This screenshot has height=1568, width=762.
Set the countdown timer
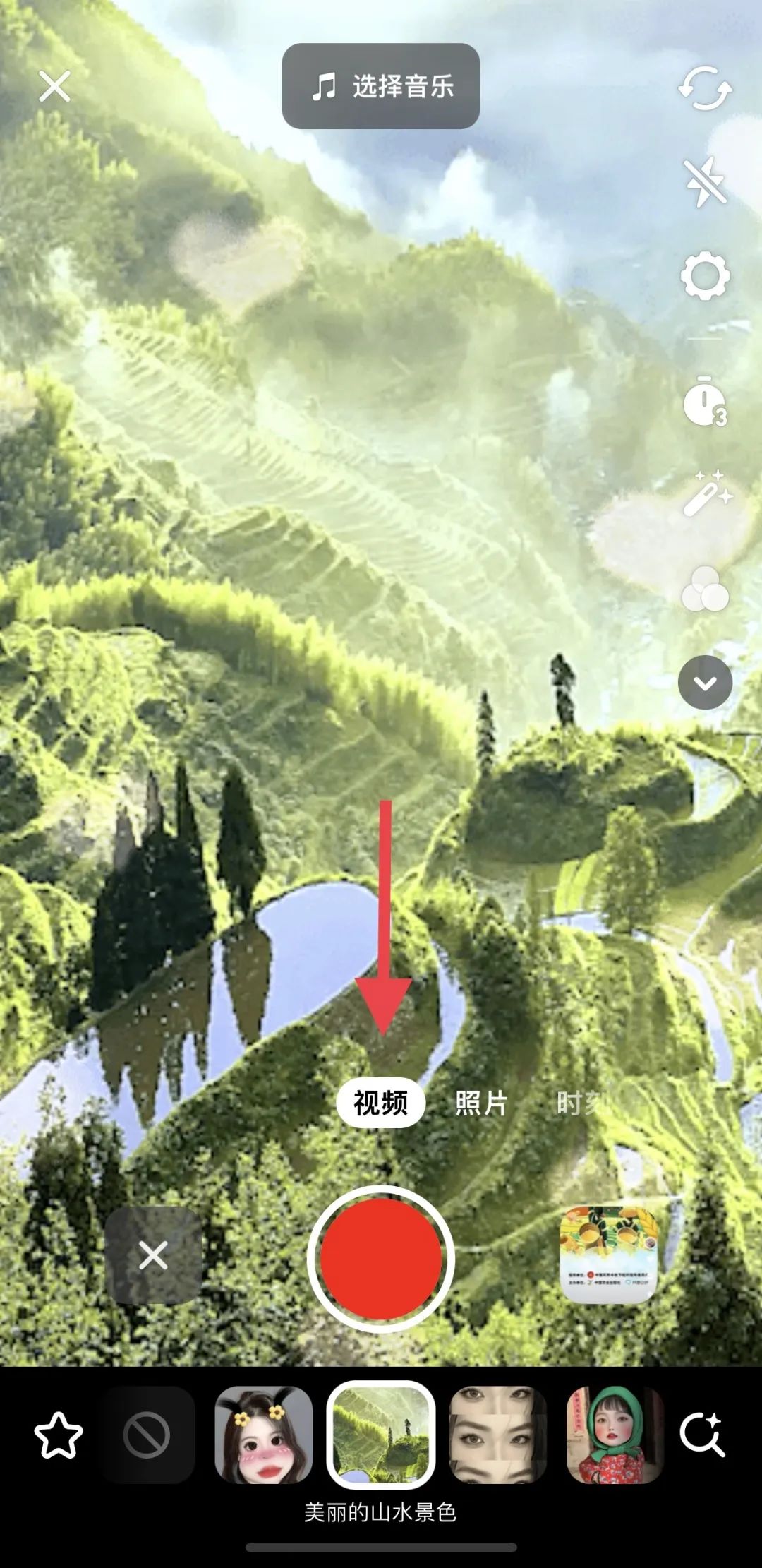tap(705, 402)
